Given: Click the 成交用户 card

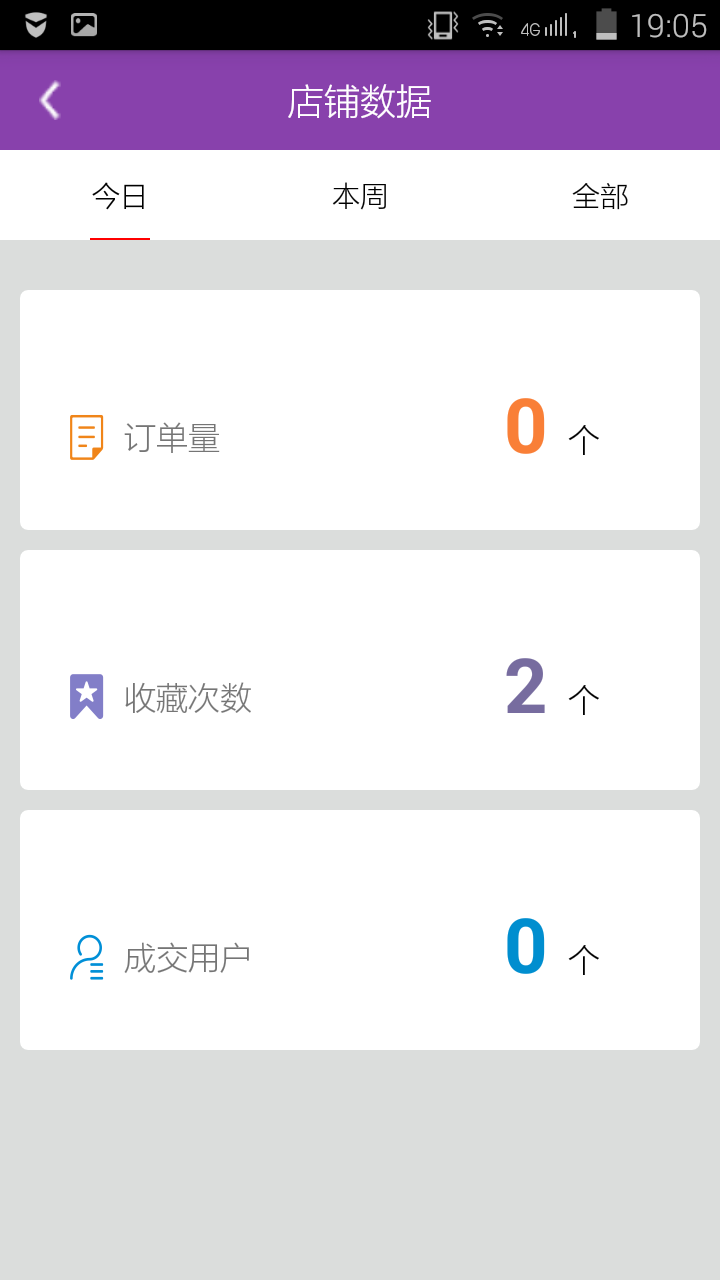Looking at the screenshot, I should click(360, 928).
